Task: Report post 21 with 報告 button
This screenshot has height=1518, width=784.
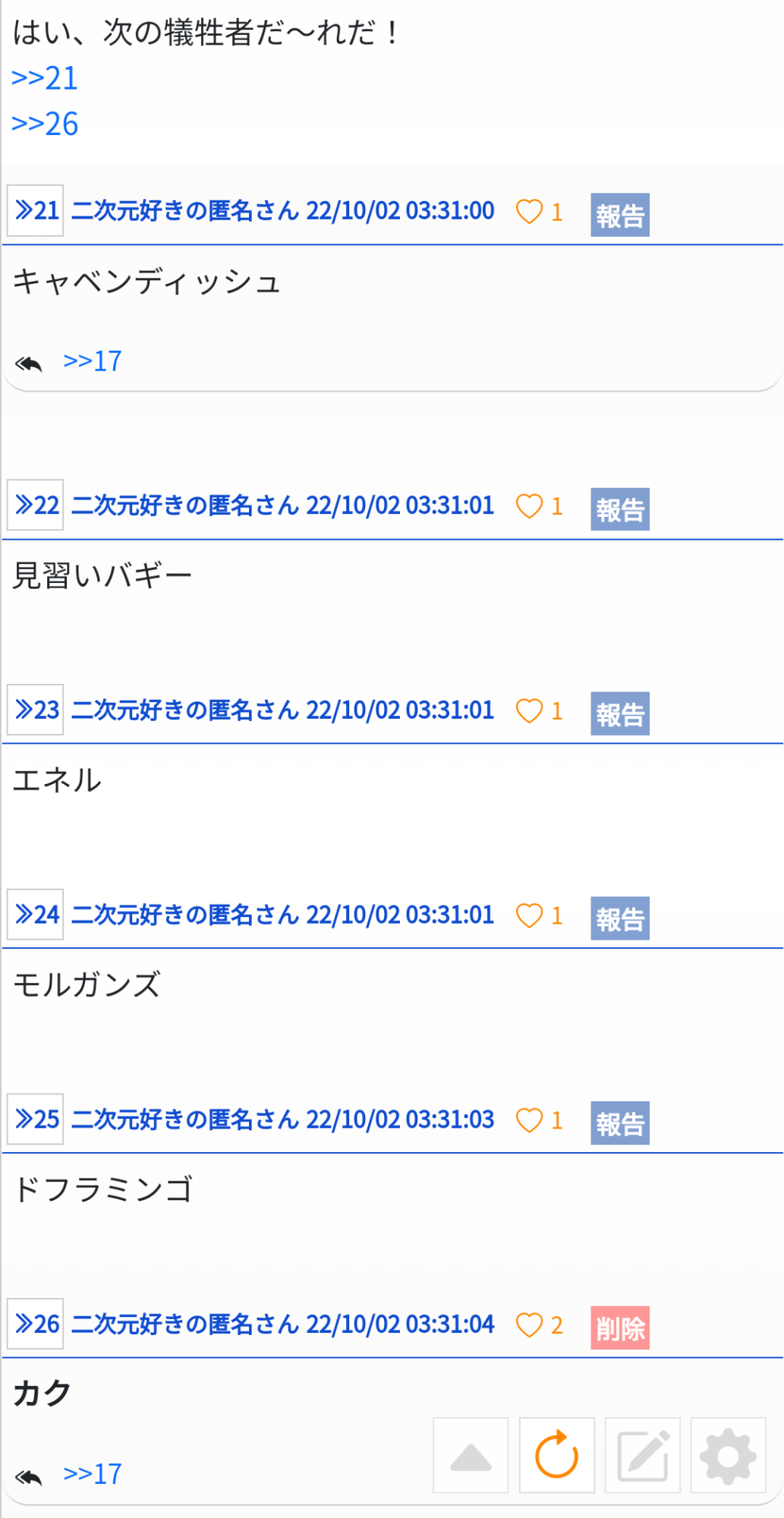Action: (620, 215)
